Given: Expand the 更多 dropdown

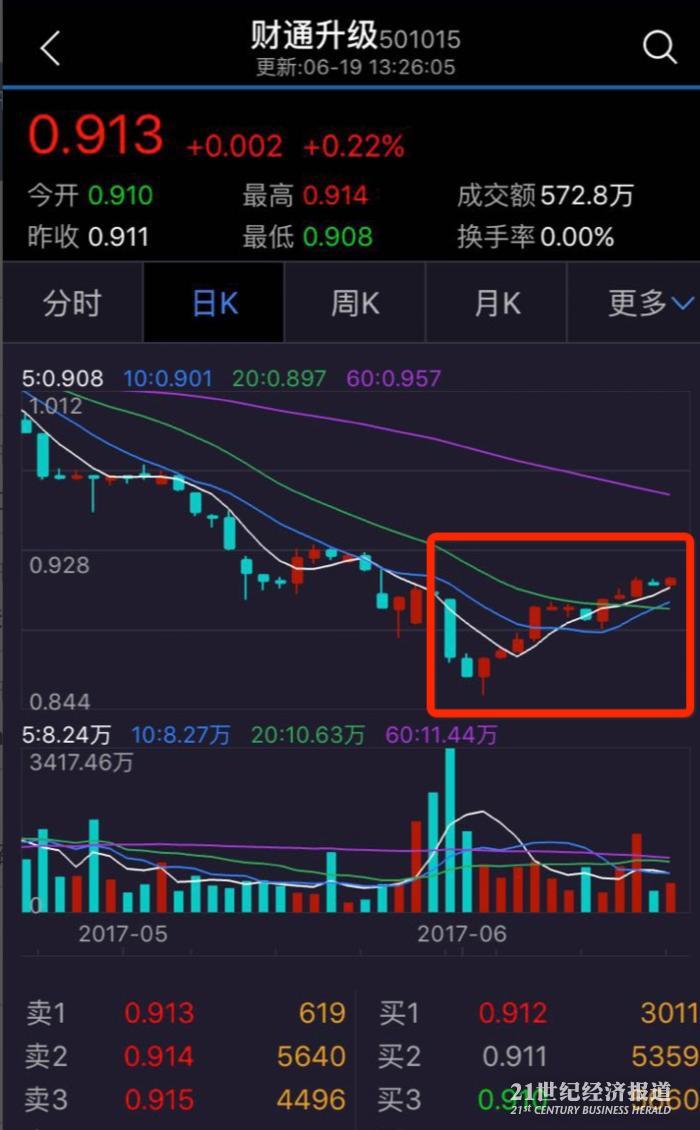Looking at the screenshot, I should 650,303.
